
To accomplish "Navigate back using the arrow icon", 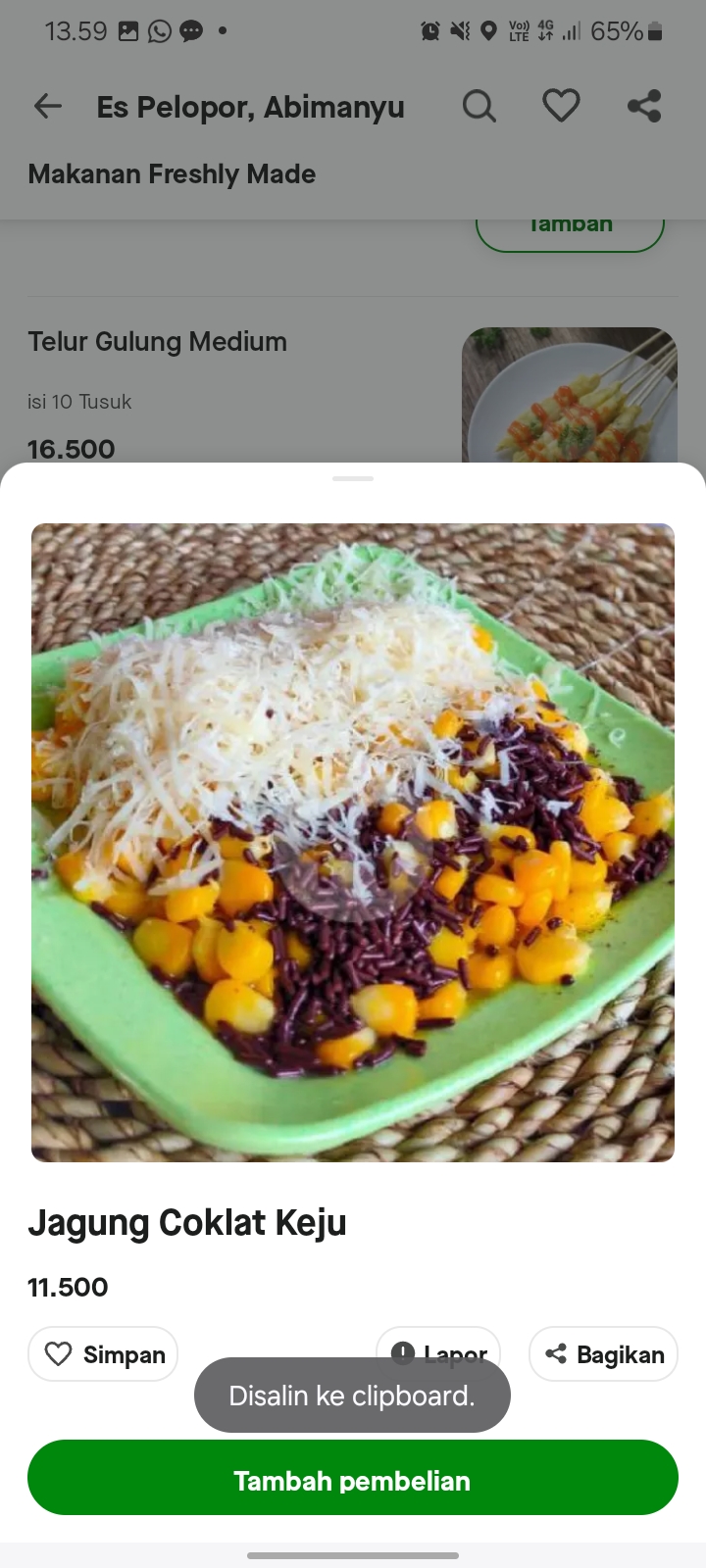I will (47, 106).
